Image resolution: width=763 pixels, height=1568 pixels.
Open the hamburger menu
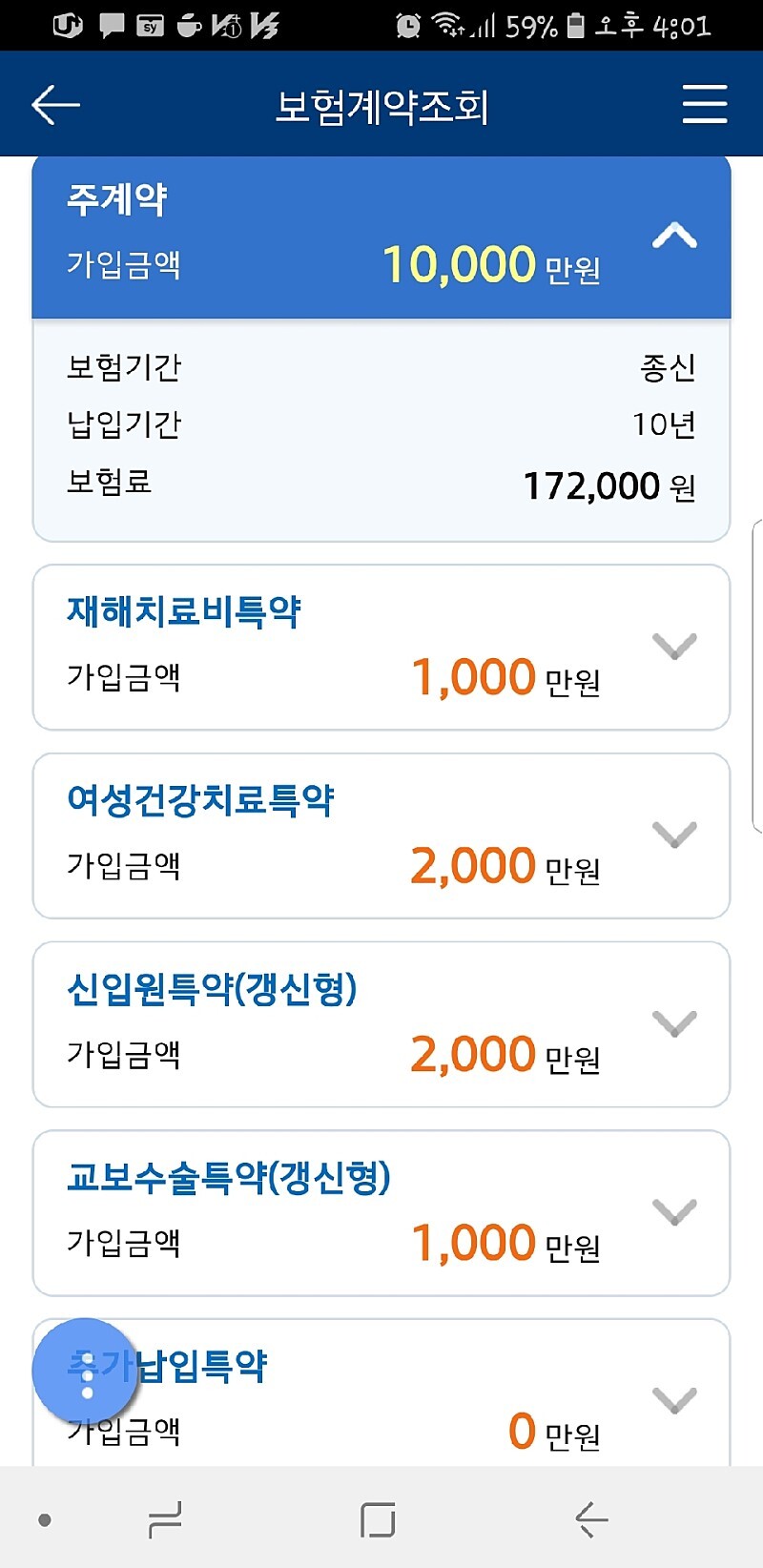pyautogui.click(x=705, y=104)
